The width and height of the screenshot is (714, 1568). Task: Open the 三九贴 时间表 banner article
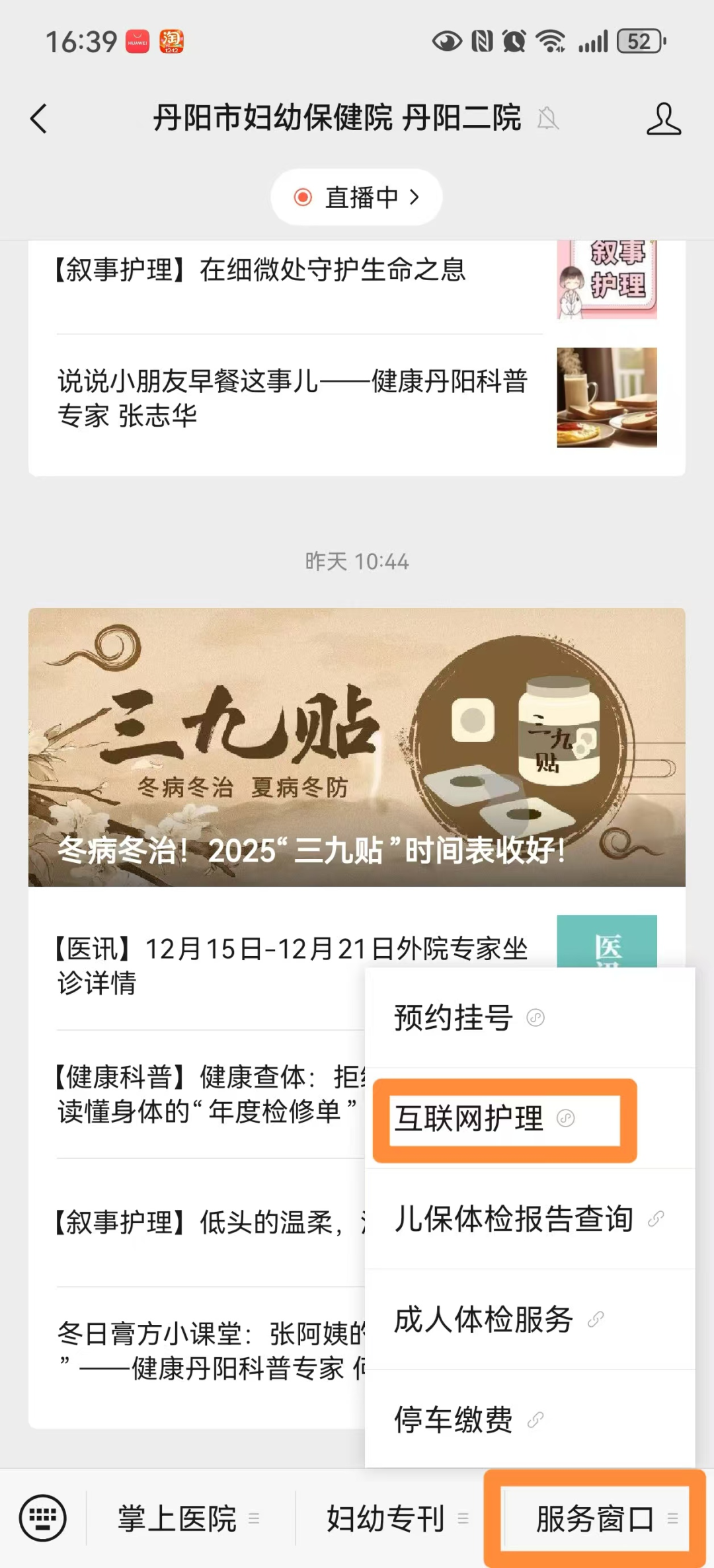[x=356, y=747]
